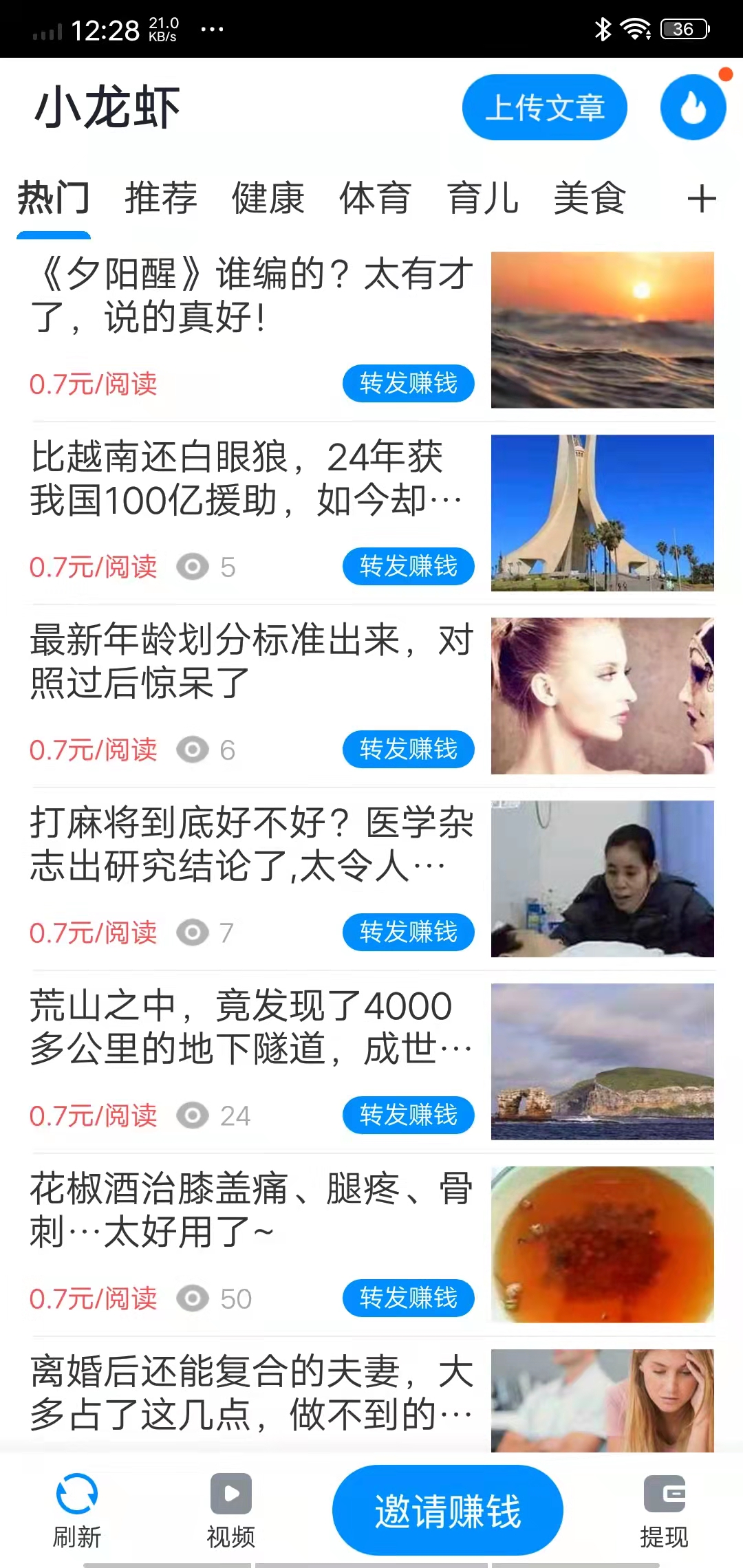The image size is (743, 1568).
Task: Switch to the 推荐 tab
Action: 160,198
